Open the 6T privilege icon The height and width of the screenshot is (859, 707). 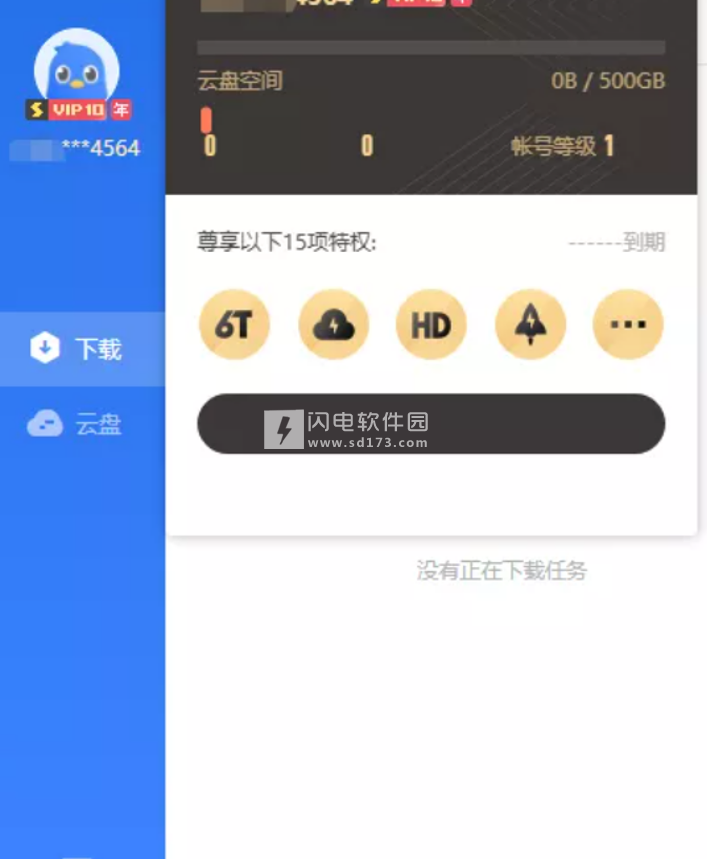pos(234,324)
